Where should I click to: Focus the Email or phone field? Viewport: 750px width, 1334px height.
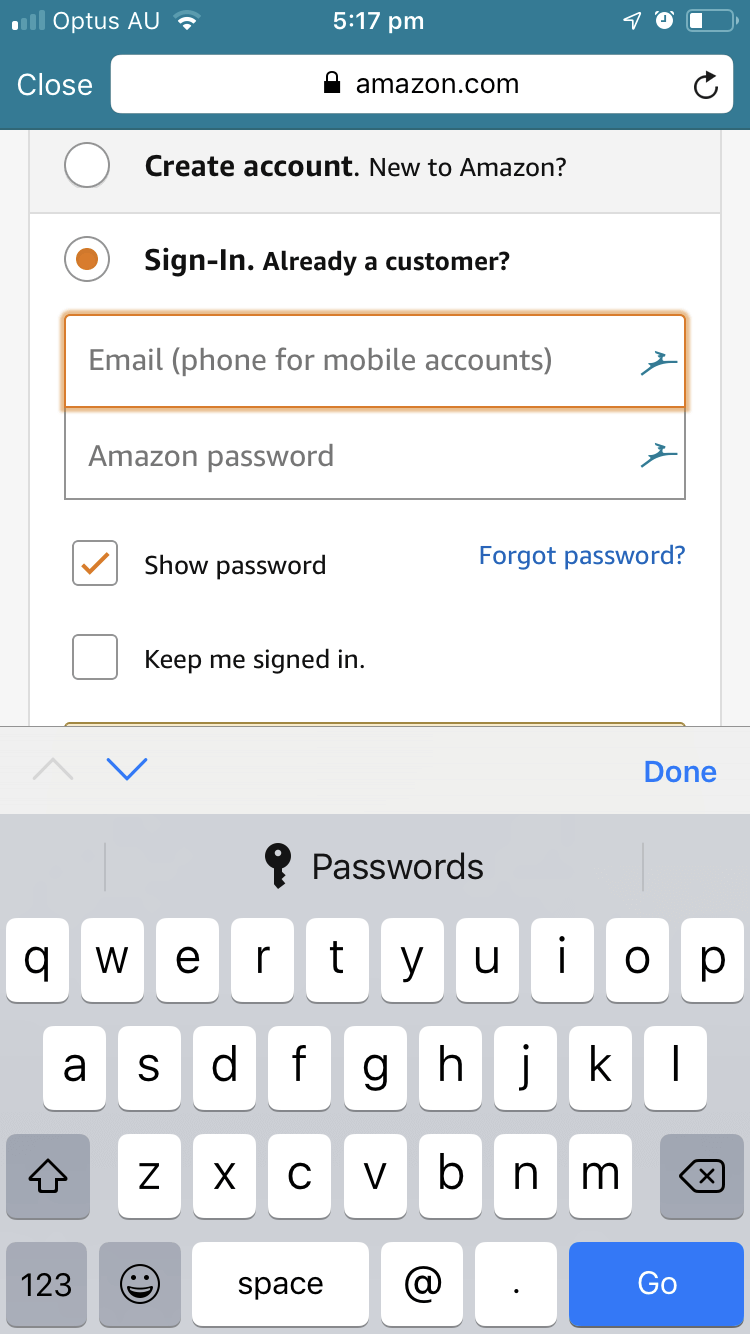pos(375,360)
